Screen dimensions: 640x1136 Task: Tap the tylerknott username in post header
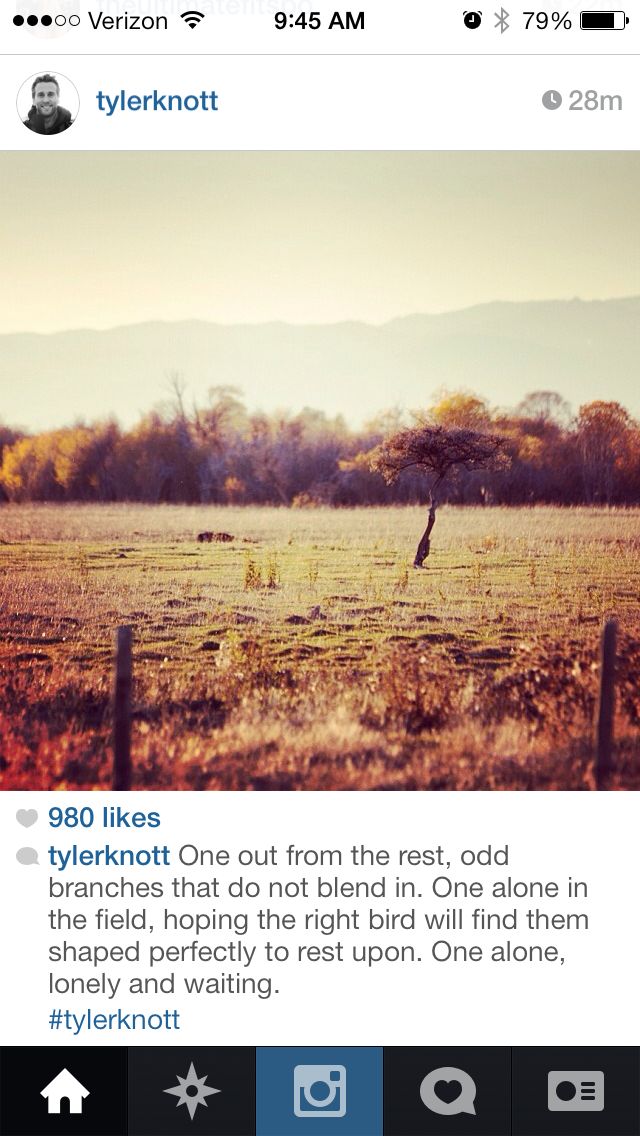(x=157, y=101)
